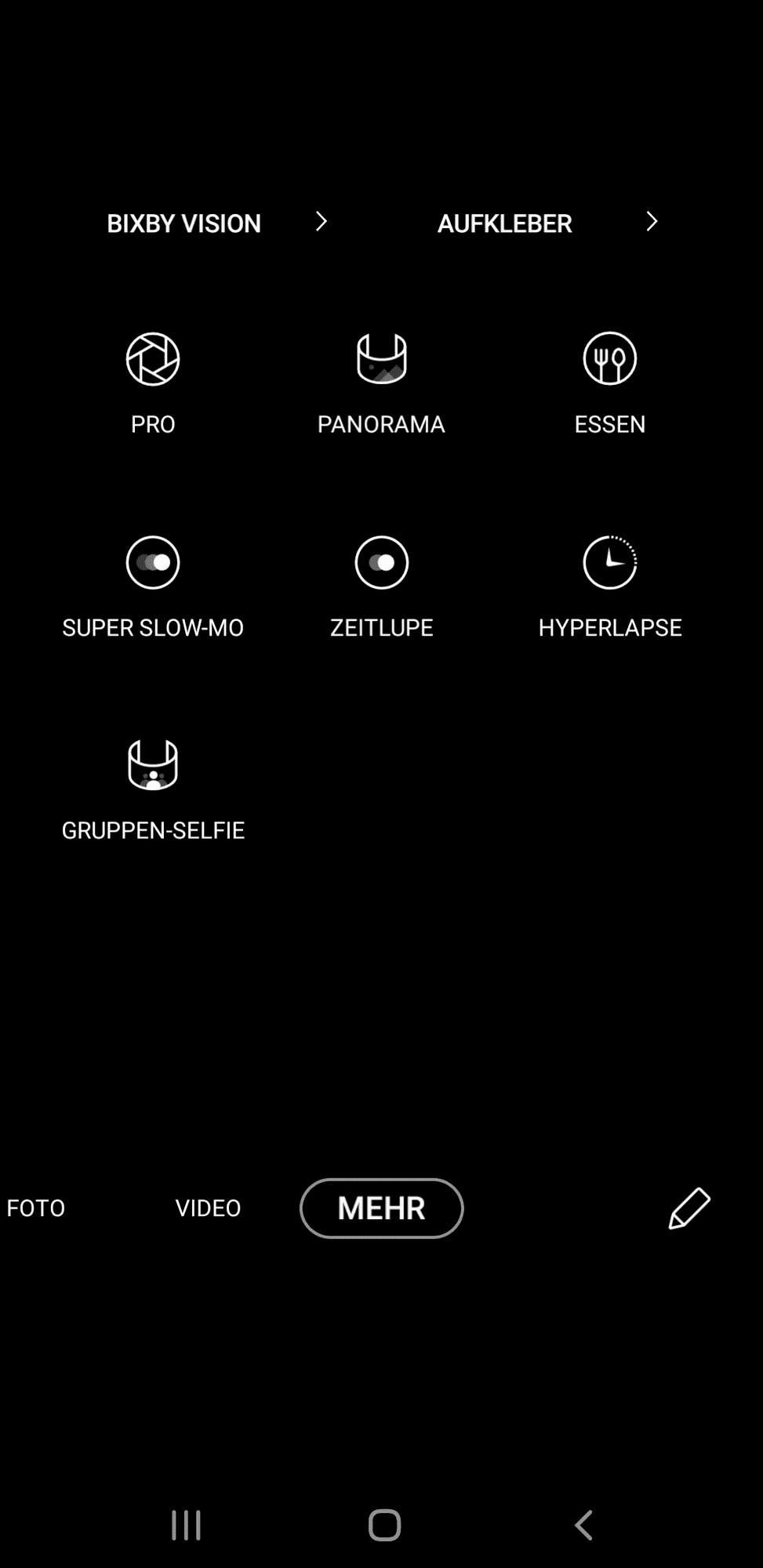Select the GRUPPEN-SELFIE mode icon
Image resolution: width=763 pixels, height=1568 pixels.
coord(153,764)
